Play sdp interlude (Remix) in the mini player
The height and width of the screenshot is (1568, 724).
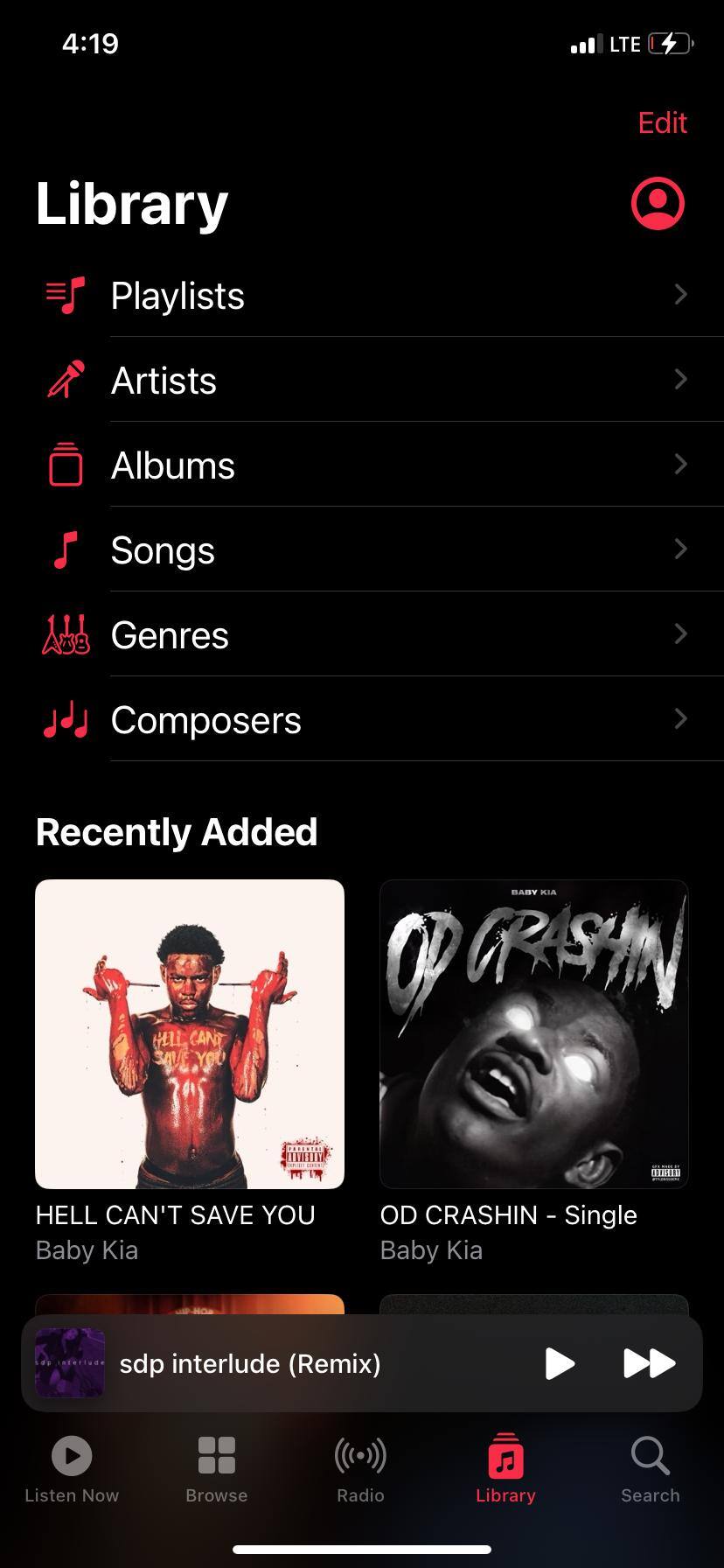pos(560,1363)
